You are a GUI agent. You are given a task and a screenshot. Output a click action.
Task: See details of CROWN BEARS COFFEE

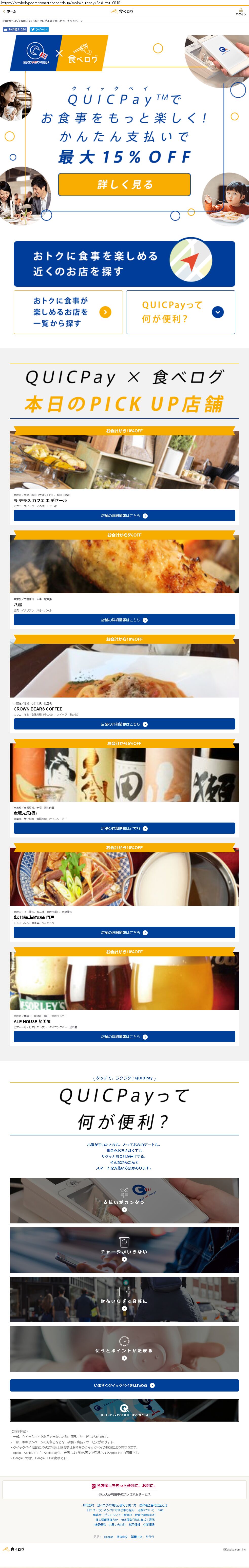click(x=124, y=724)
